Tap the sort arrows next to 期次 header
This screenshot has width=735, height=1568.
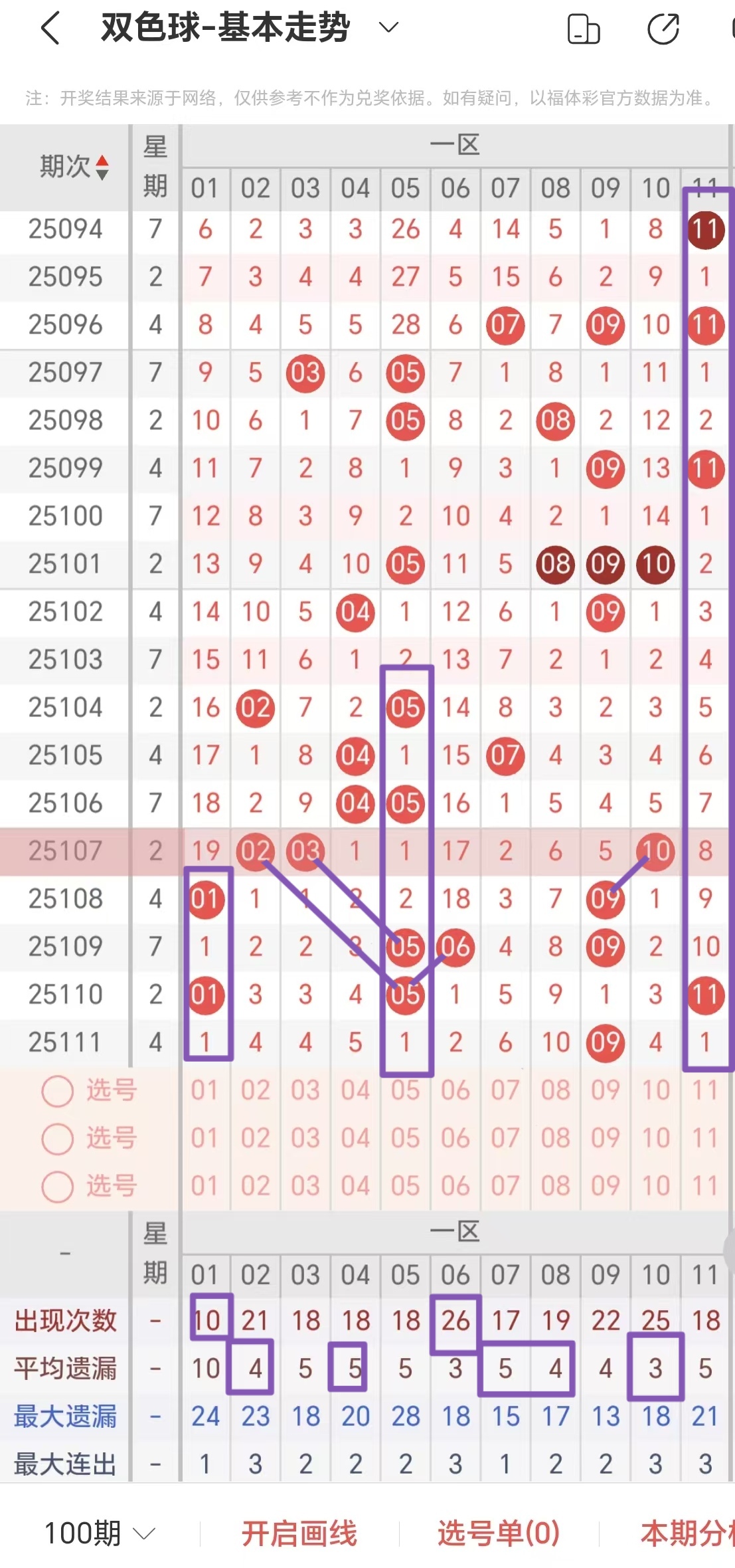tap(103, 167)
